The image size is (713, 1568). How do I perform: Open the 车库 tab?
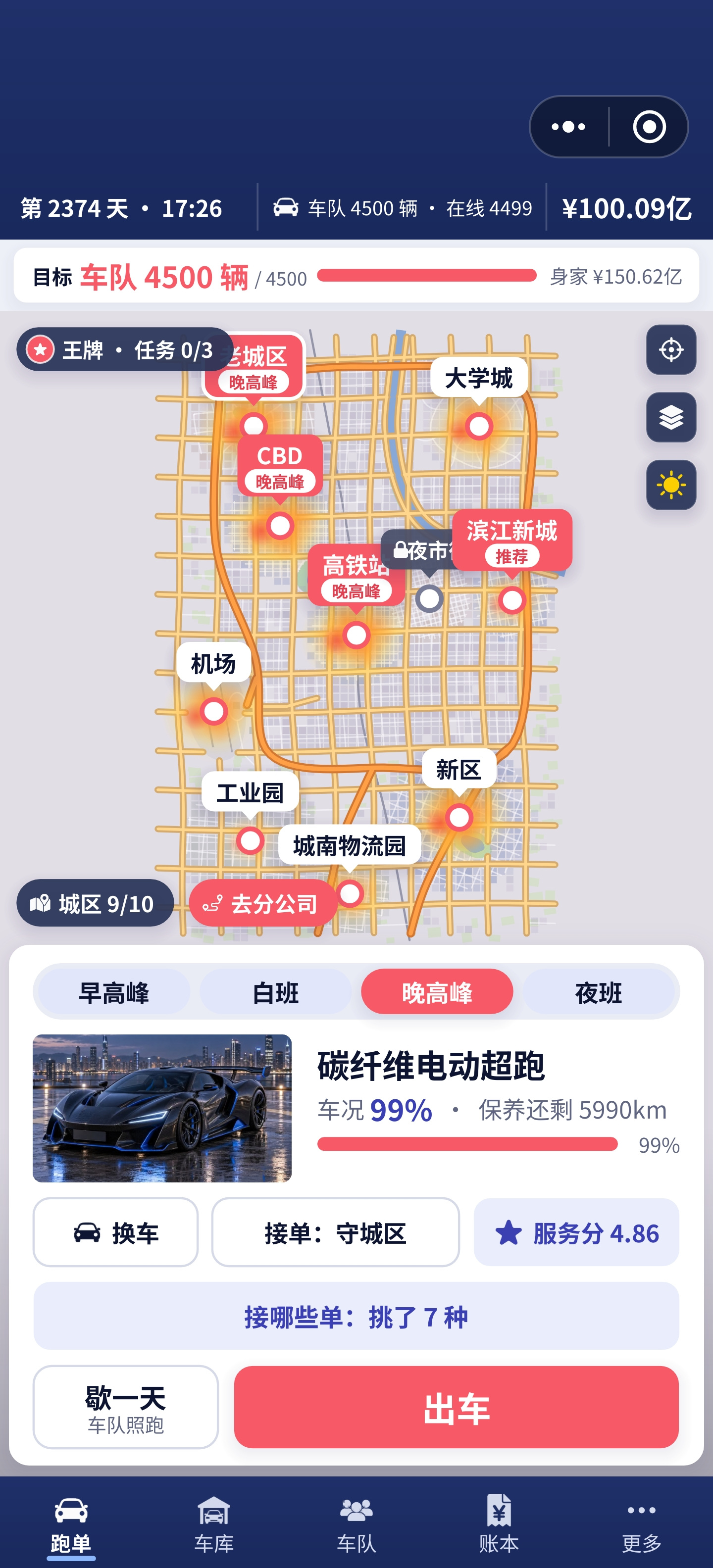[x=214, y=1525]
